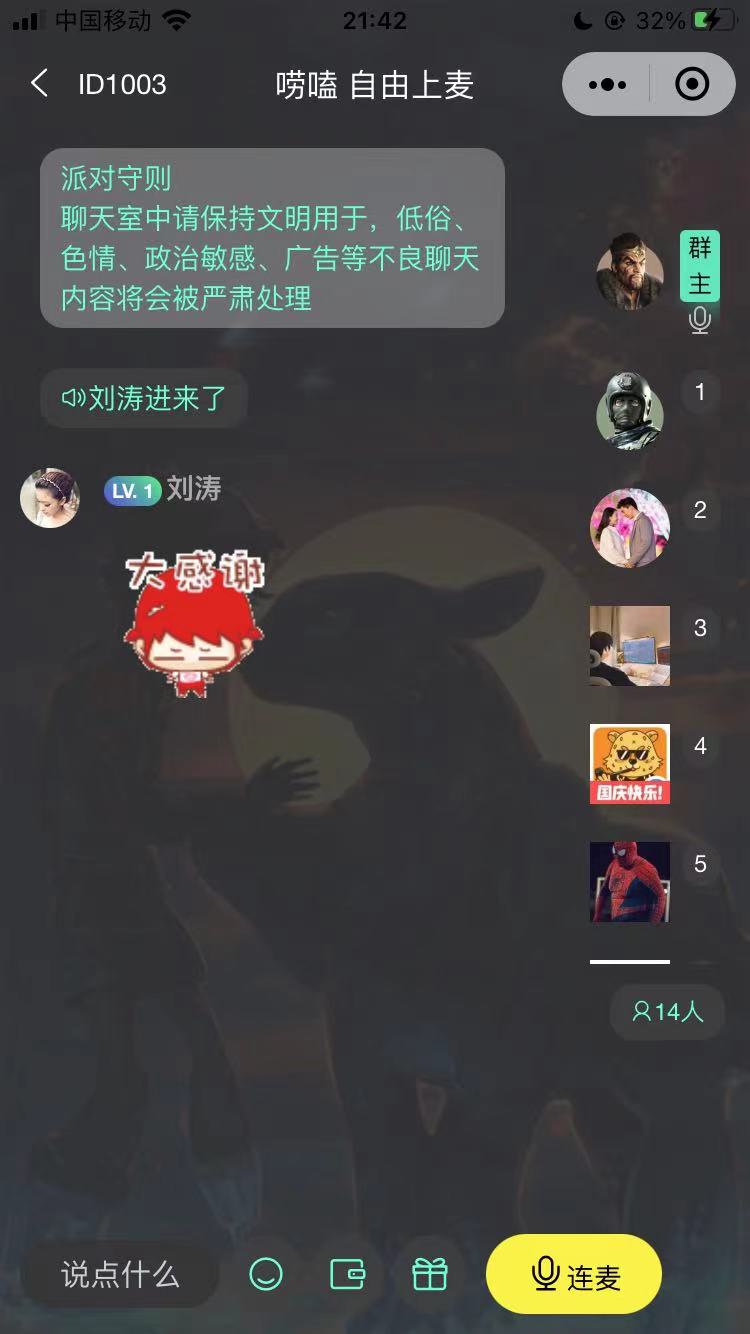Select the mic seat 3 avatar
Image resolution: width=750 pixels, height=1334 pixels.
(630, 646)
